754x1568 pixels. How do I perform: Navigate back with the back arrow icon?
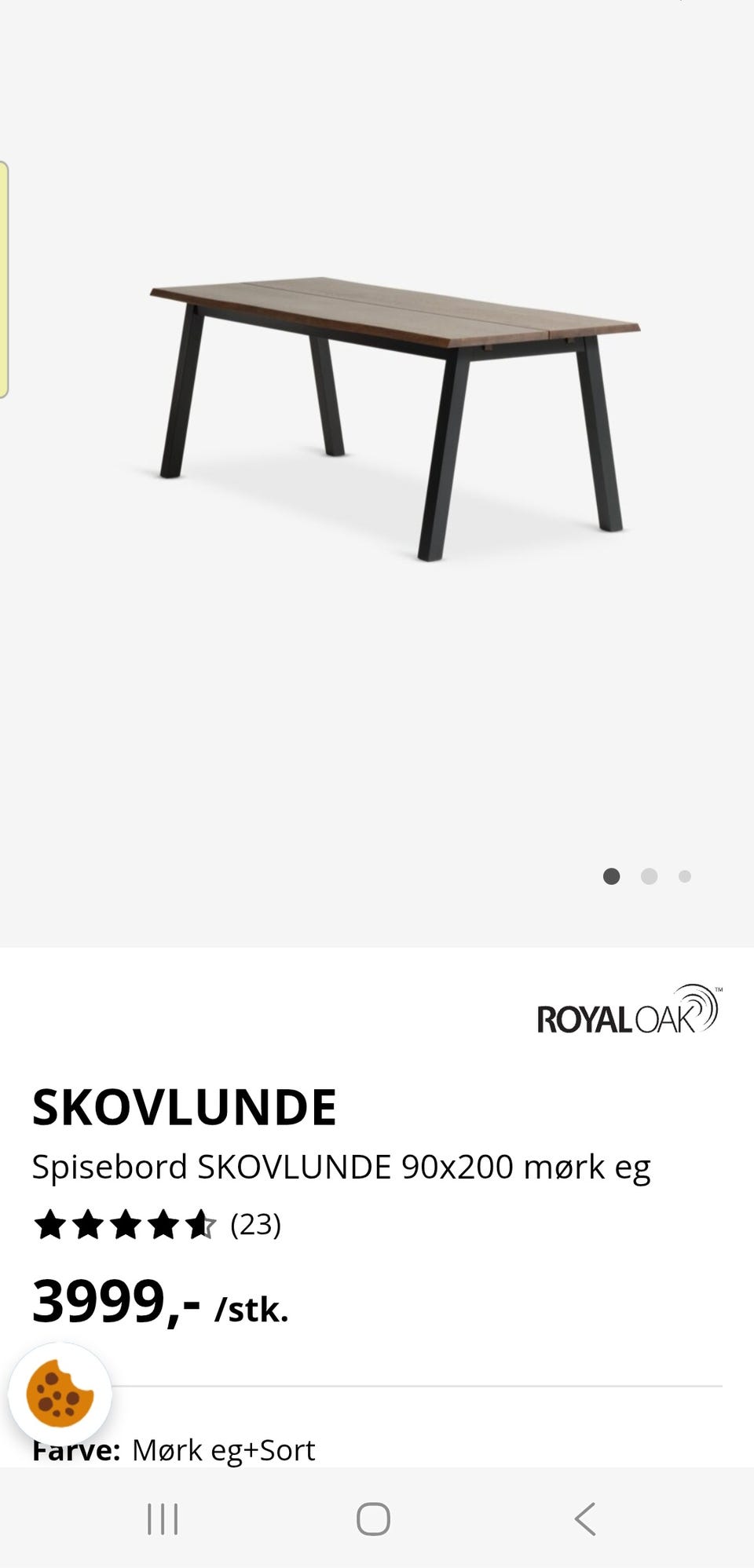coord(584,1518)
